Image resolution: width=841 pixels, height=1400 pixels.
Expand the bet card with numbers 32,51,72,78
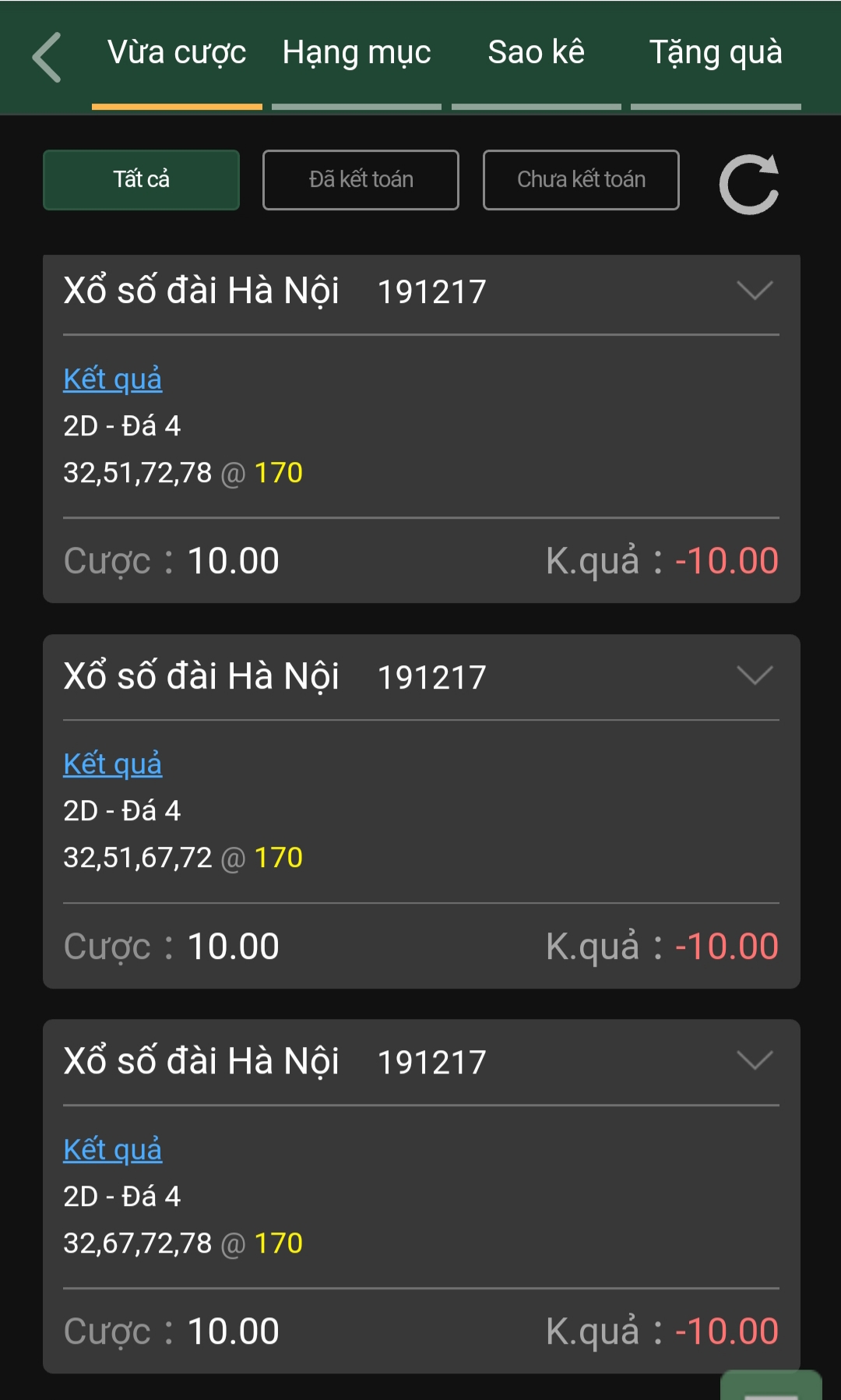[755, 291]
